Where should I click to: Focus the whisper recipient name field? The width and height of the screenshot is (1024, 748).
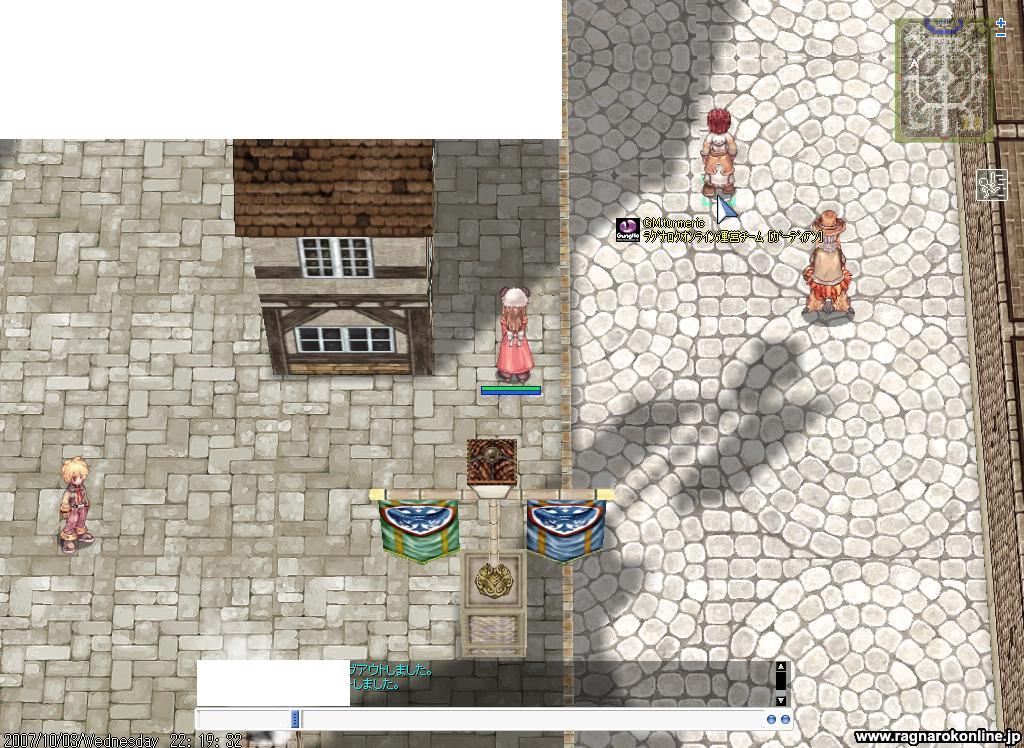[x=245, y=719]
